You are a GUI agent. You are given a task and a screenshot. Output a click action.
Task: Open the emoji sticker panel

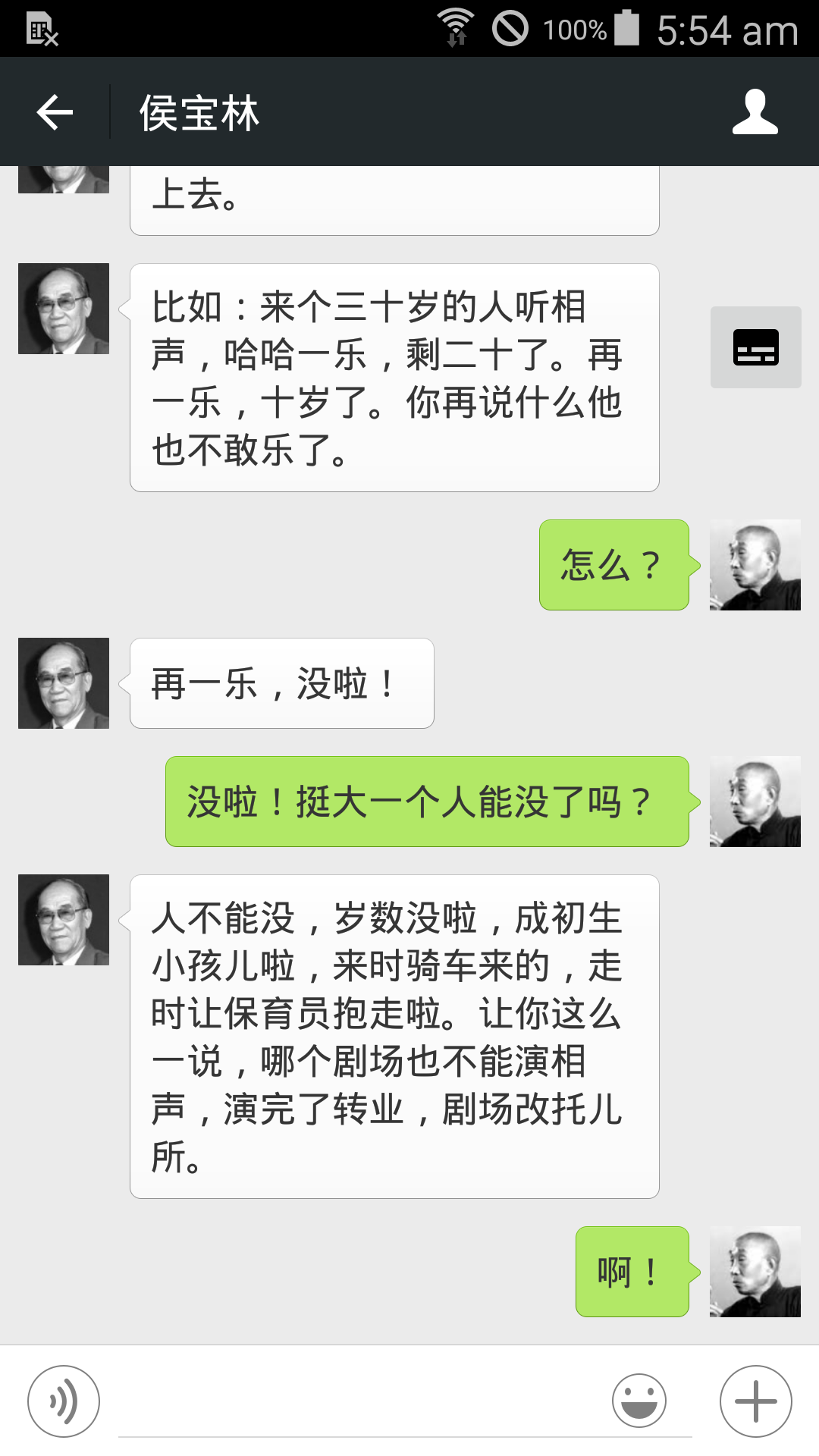point(639,1401)
